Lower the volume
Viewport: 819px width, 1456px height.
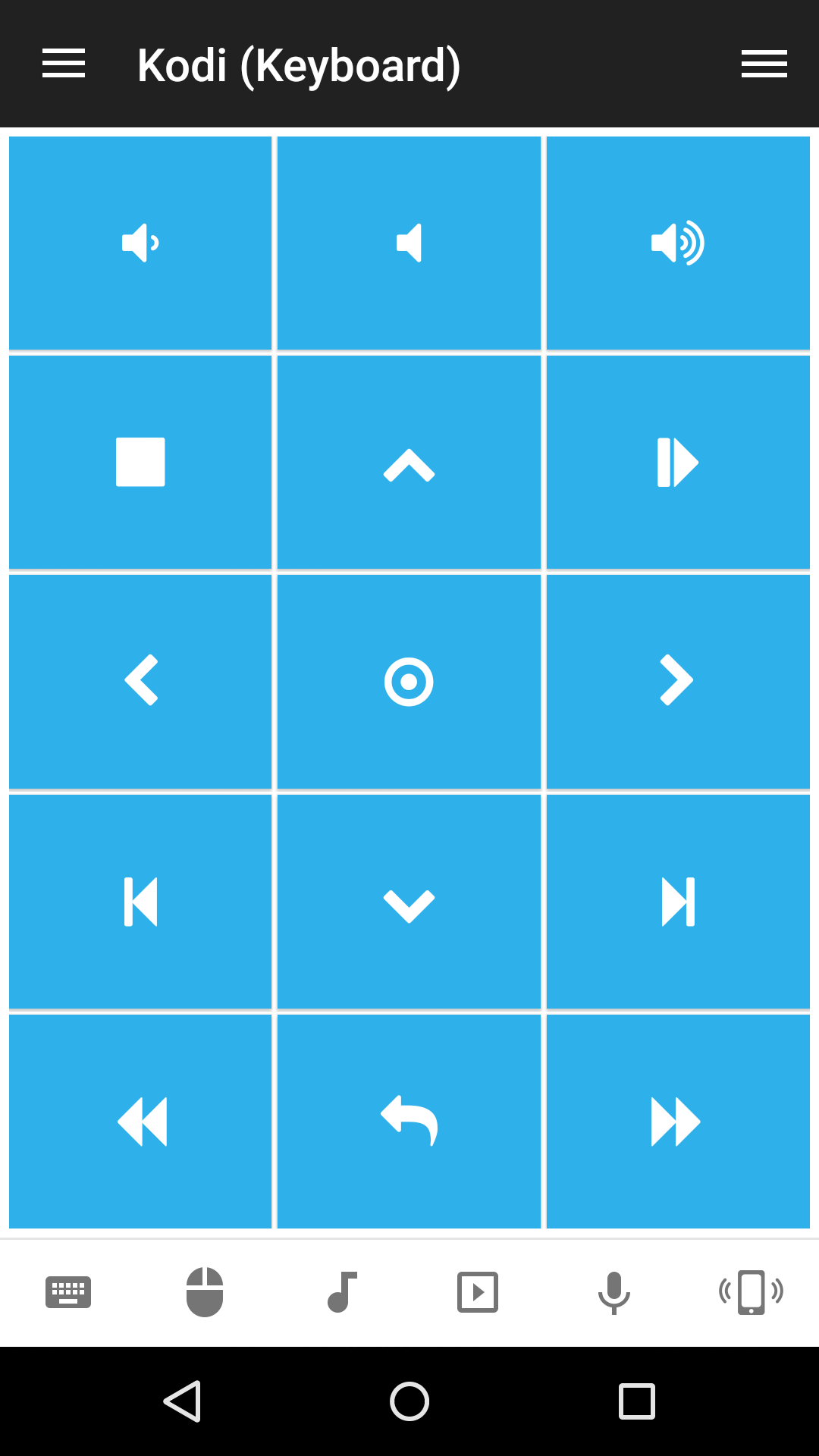[140, 243]
